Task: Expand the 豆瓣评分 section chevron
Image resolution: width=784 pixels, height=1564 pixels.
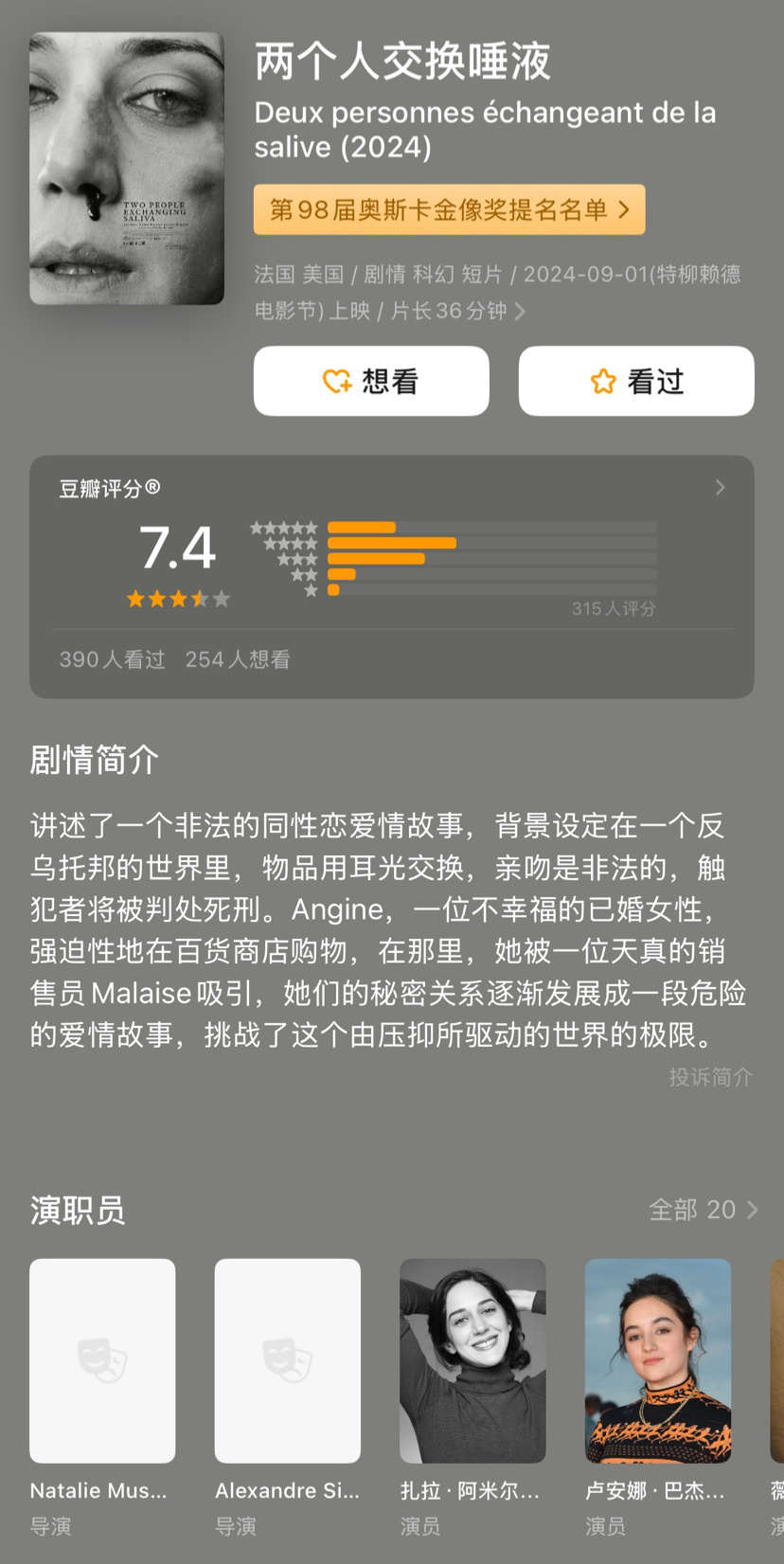Action: click(x=720, y=488)
